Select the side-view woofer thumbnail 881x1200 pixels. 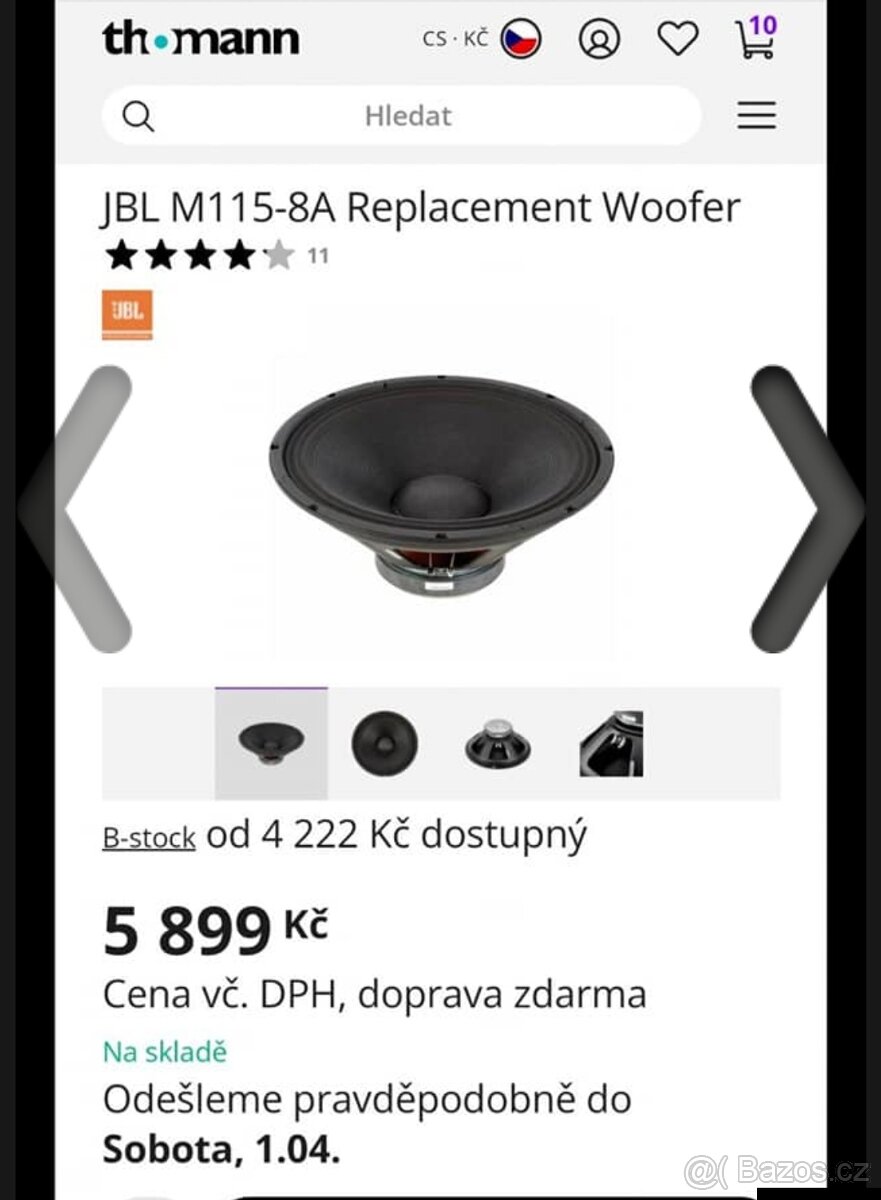pyautogui.click(x=271, y=742)
